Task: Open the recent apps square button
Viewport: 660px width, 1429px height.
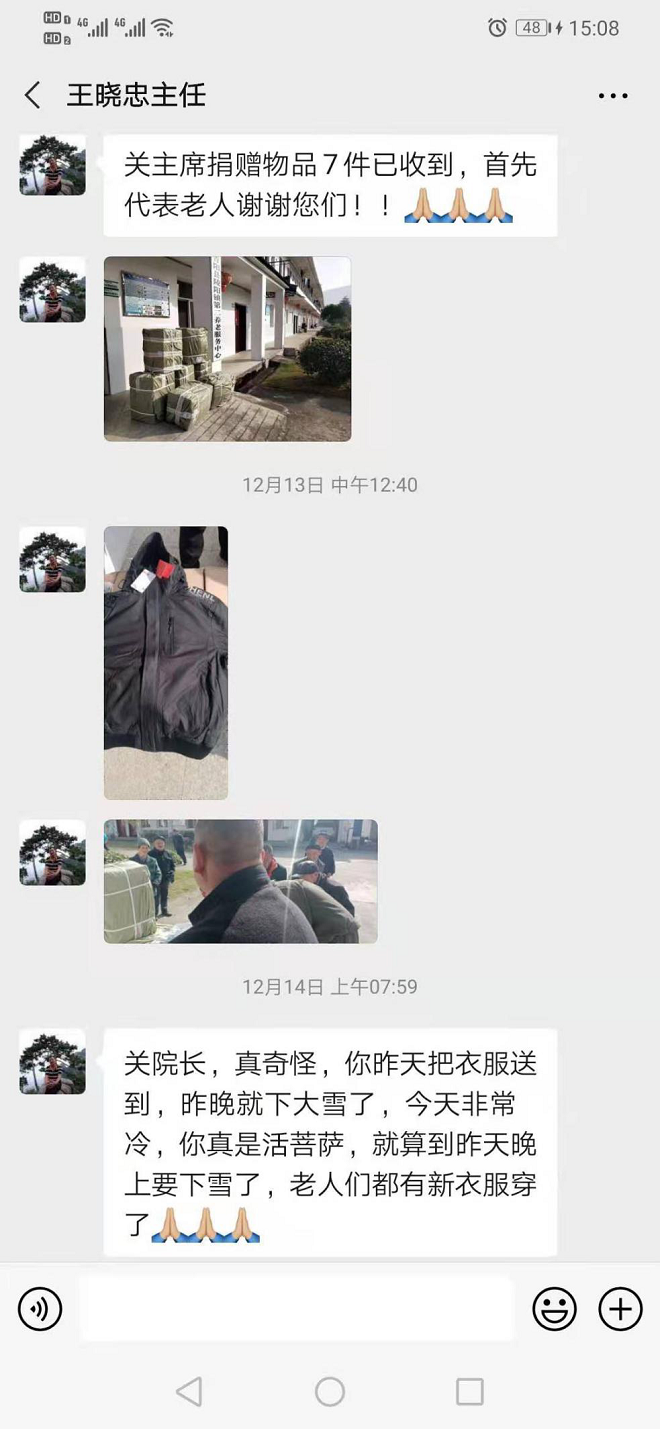Action: click(469, 1391)
